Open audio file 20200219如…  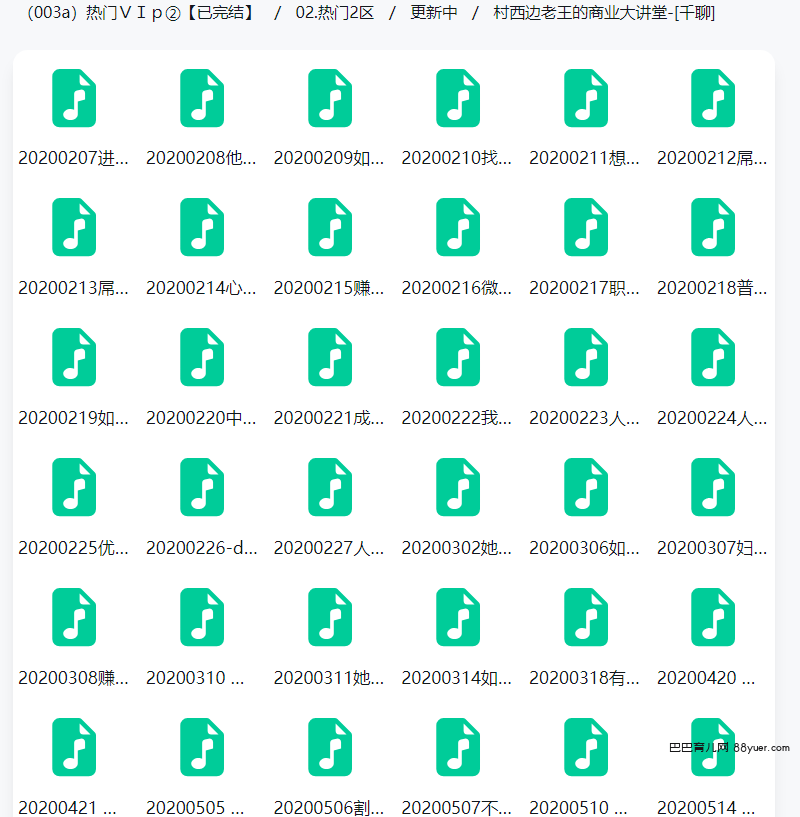[x=74, y=357]
